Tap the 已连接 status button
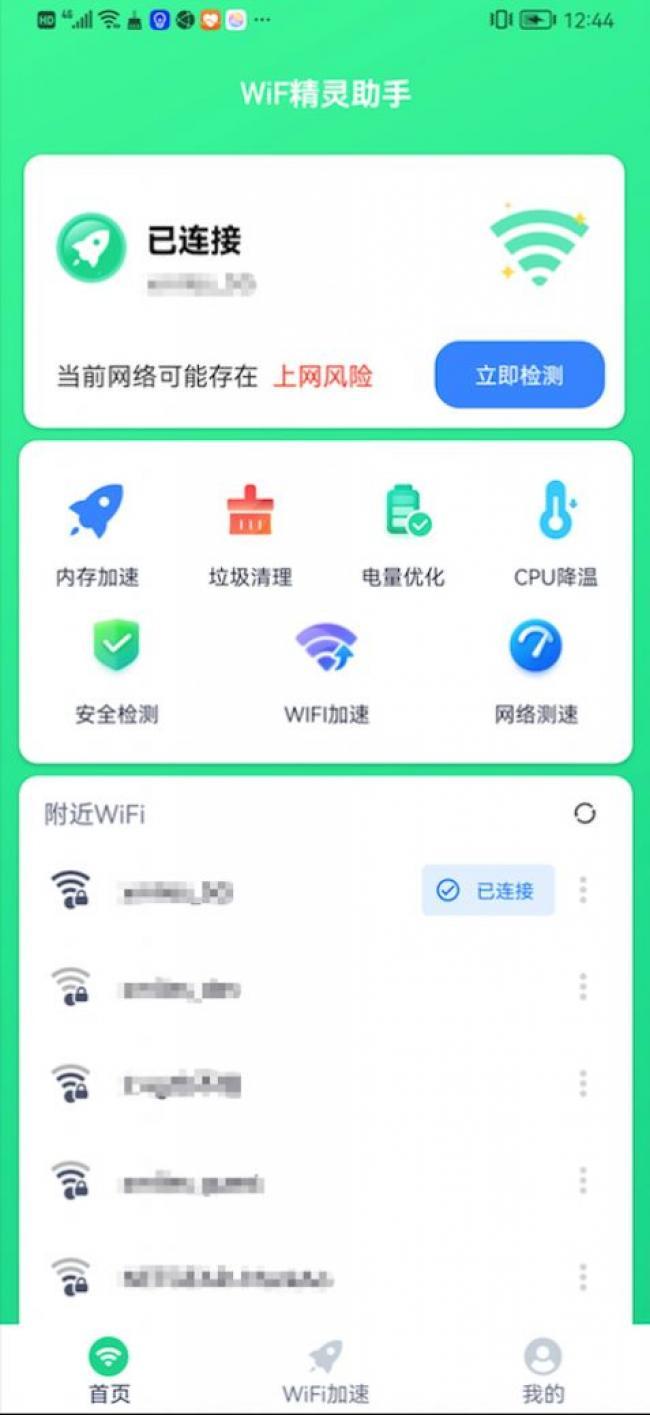The image size is (650, 1415). 488,890
